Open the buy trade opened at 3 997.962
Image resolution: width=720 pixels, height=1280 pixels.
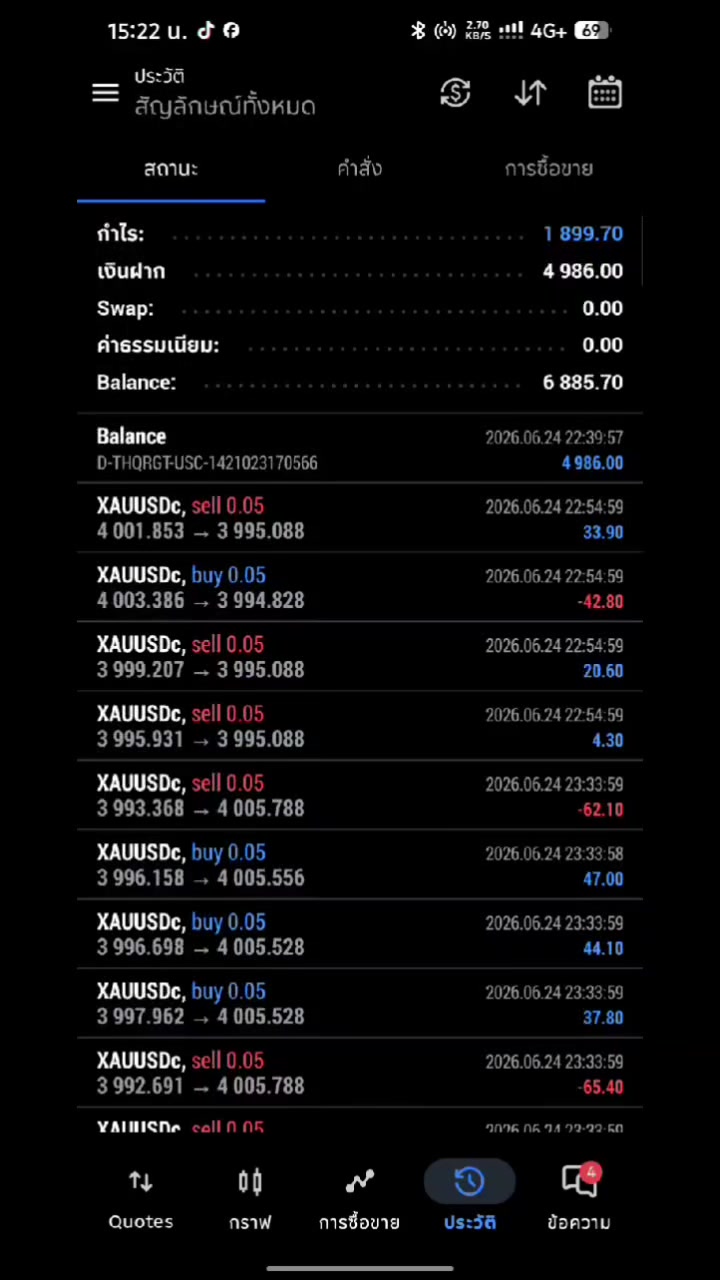click(x=360, y=1003)
